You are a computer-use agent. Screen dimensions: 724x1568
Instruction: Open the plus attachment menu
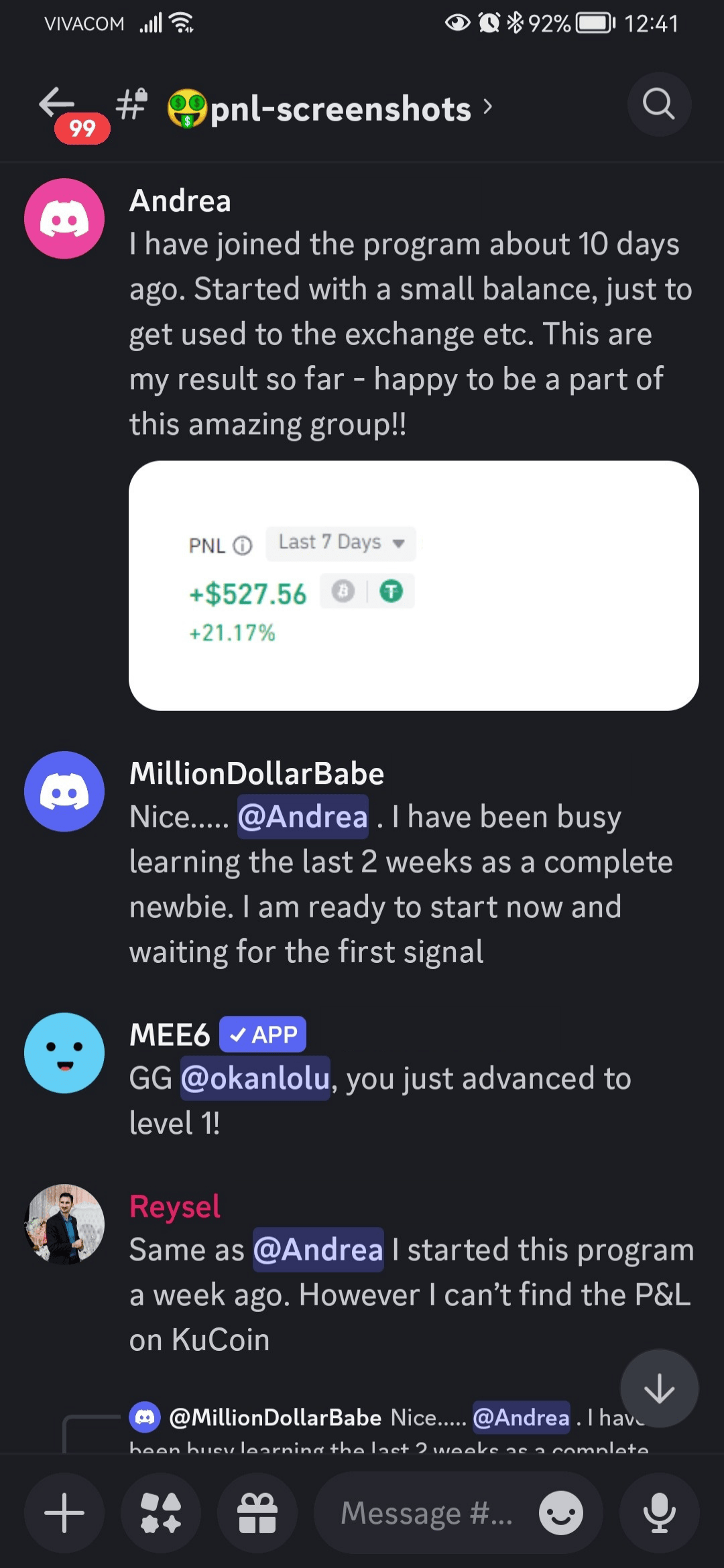click(x=64, y=1512)
